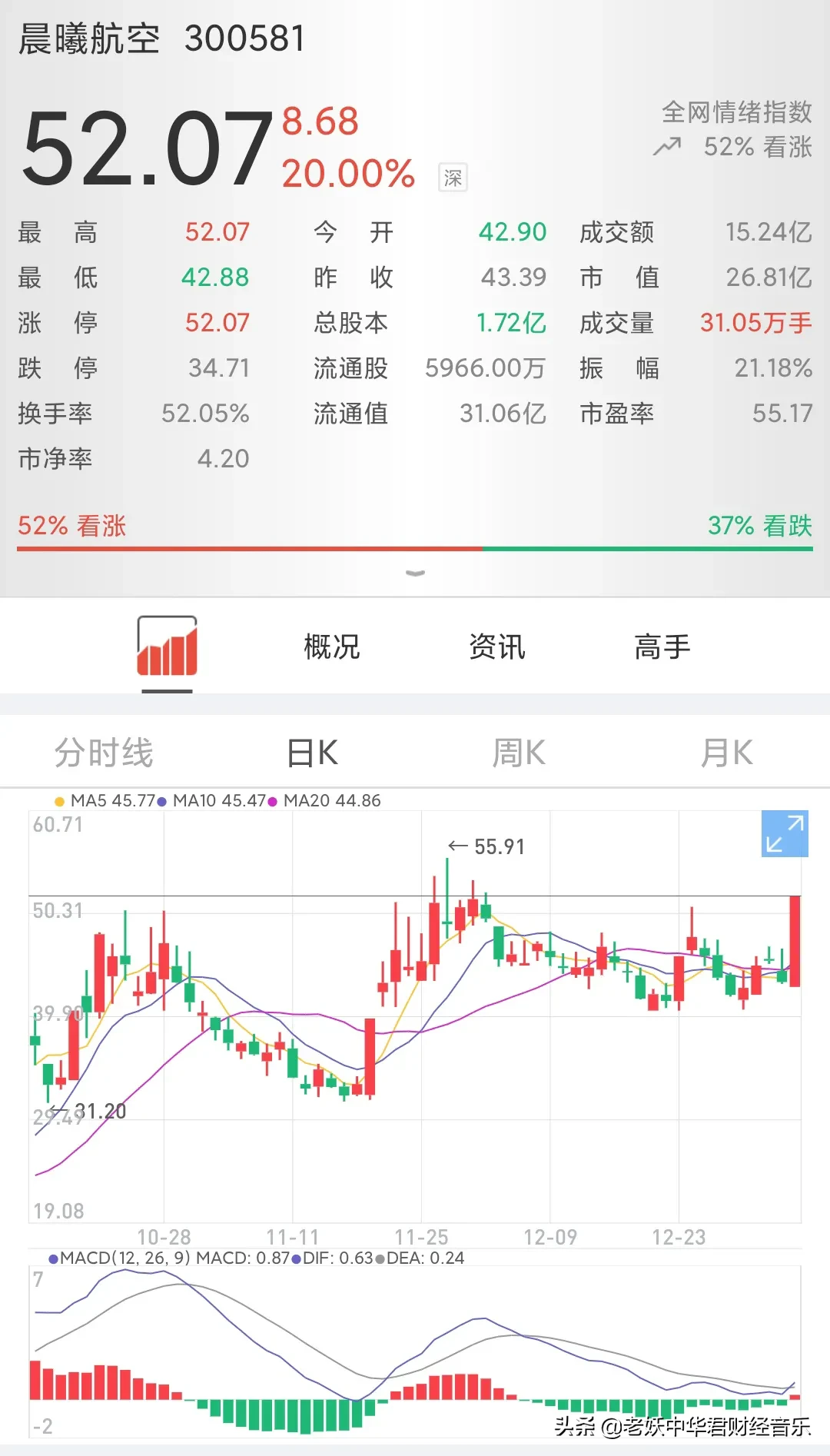Show the 分时线 intraday chart
The image size is (830, 1456).
point(104,753)
